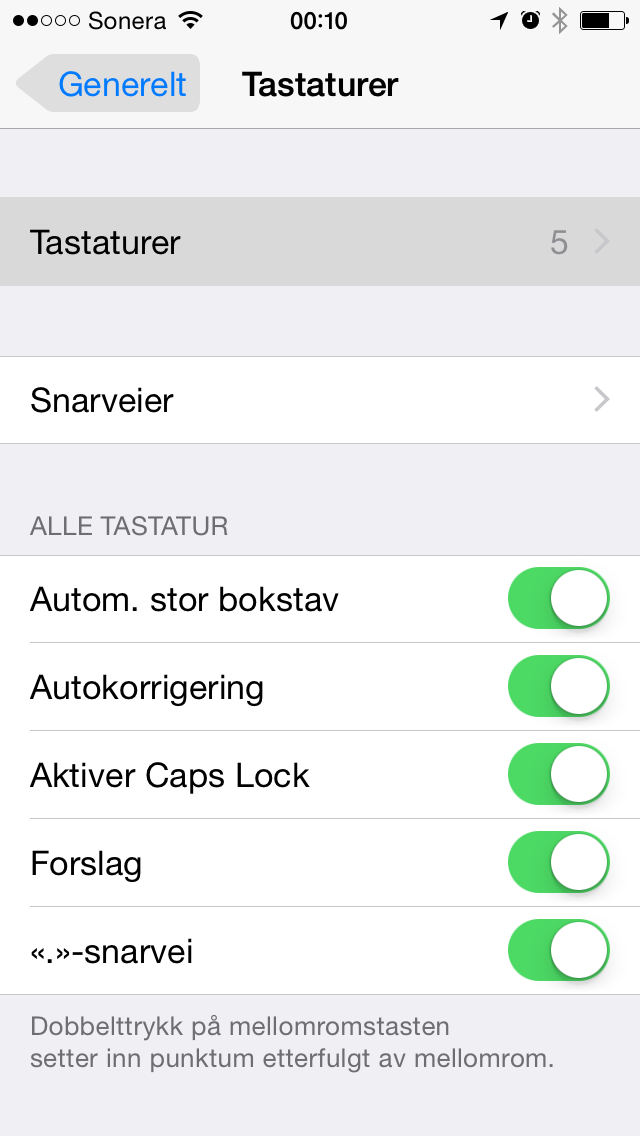Turn off Autokorrigering

558,686
